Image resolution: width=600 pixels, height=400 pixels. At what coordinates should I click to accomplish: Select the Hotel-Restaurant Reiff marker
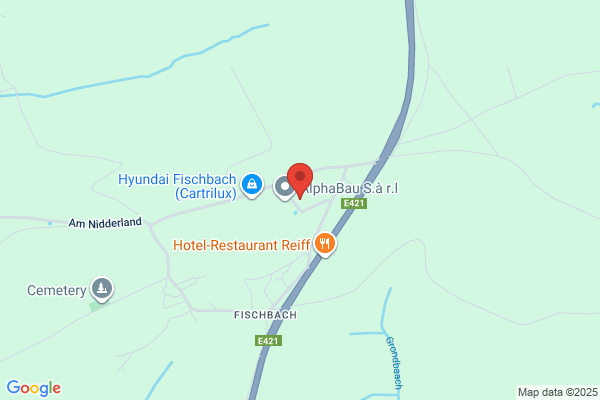(325, 244)
